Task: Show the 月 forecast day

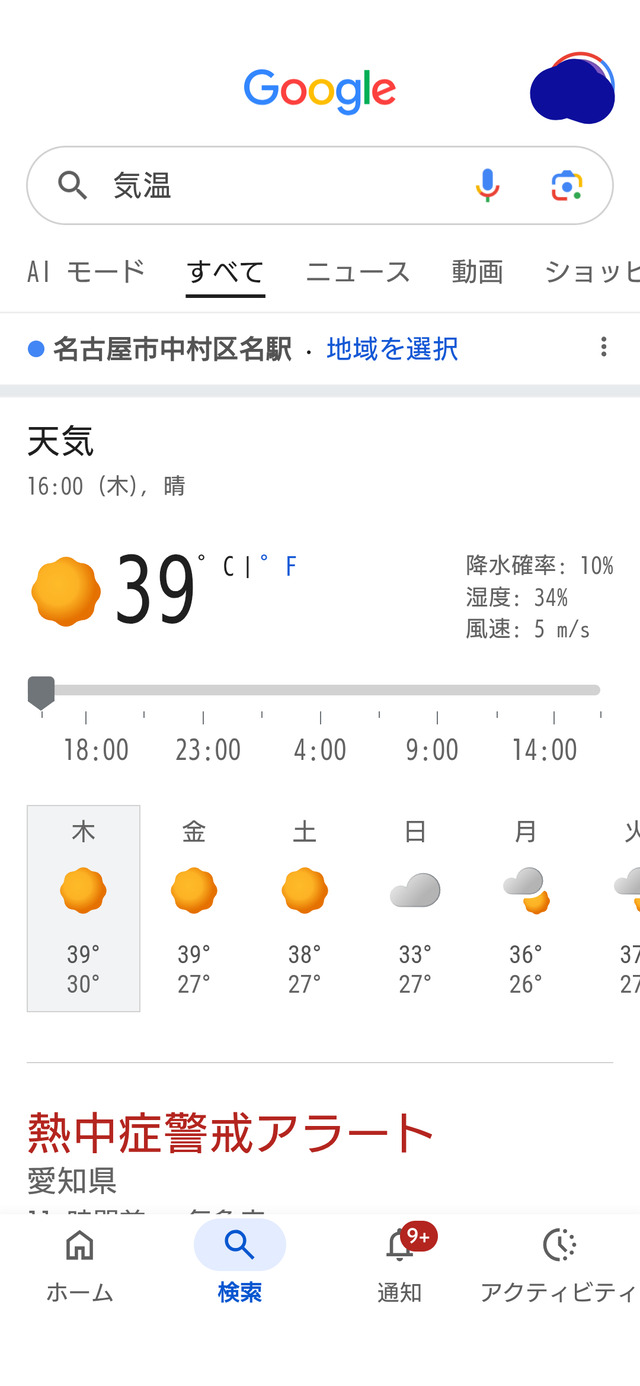Action: [x=525, y=908]
